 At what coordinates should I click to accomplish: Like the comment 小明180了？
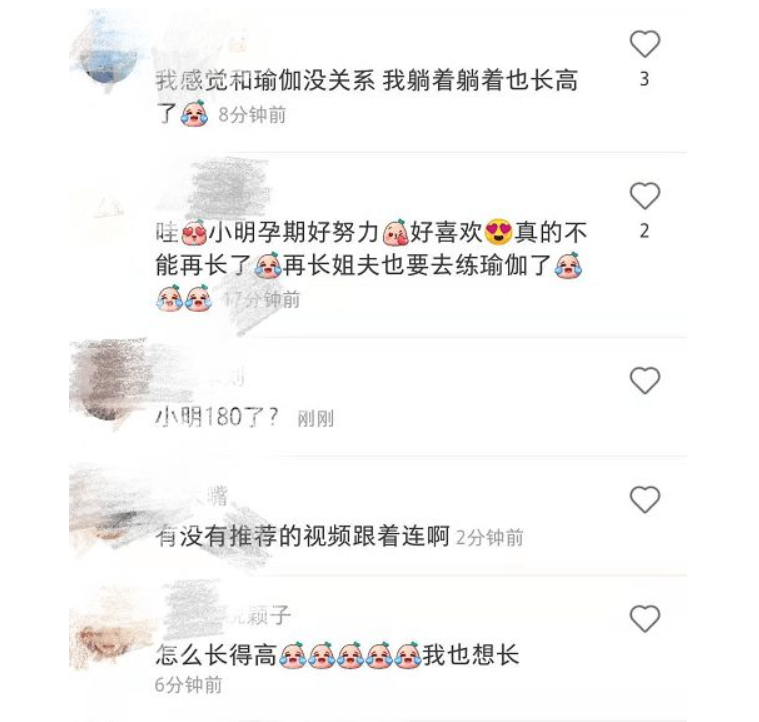click(x=645, y=380)
